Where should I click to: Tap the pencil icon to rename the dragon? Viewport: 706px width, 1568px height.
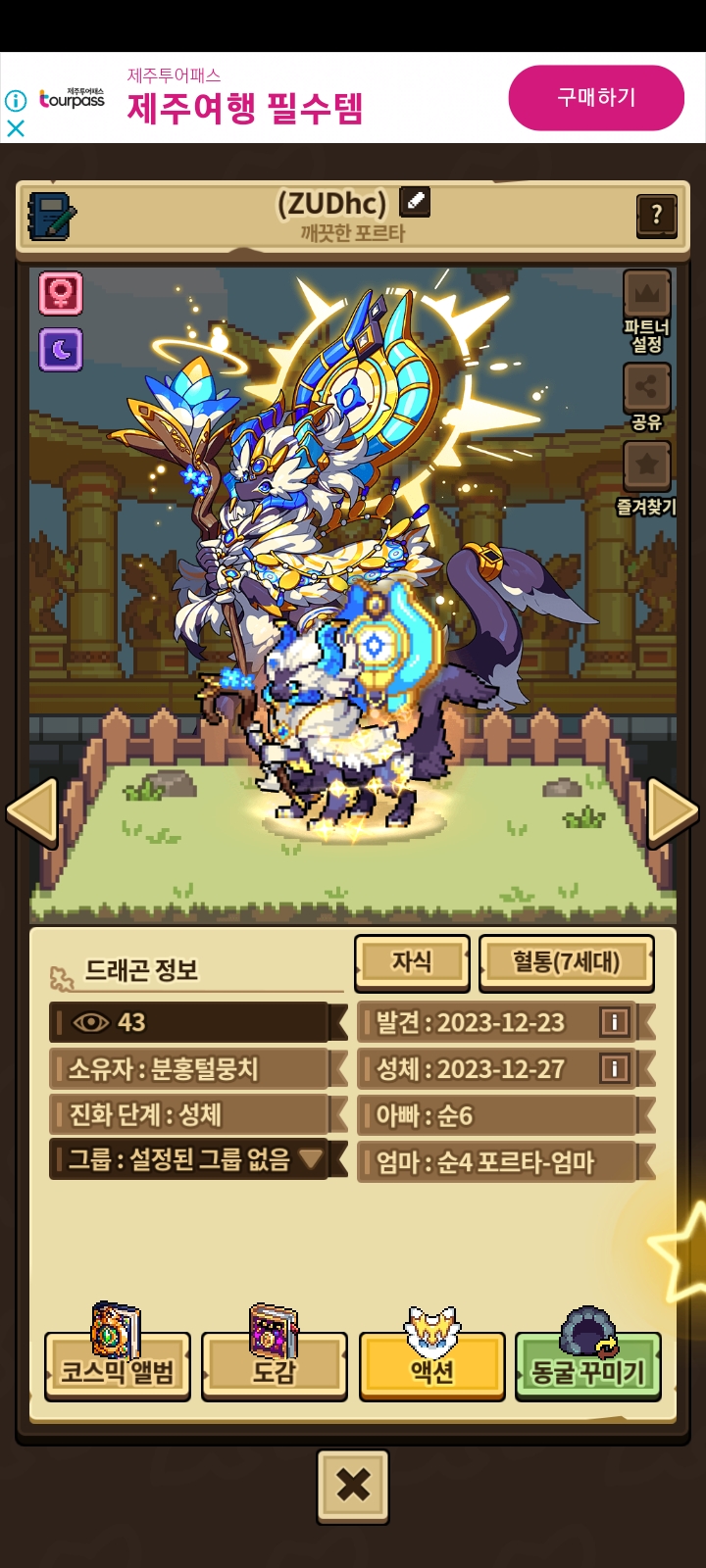pyautogui.click(x=415, y=202)
